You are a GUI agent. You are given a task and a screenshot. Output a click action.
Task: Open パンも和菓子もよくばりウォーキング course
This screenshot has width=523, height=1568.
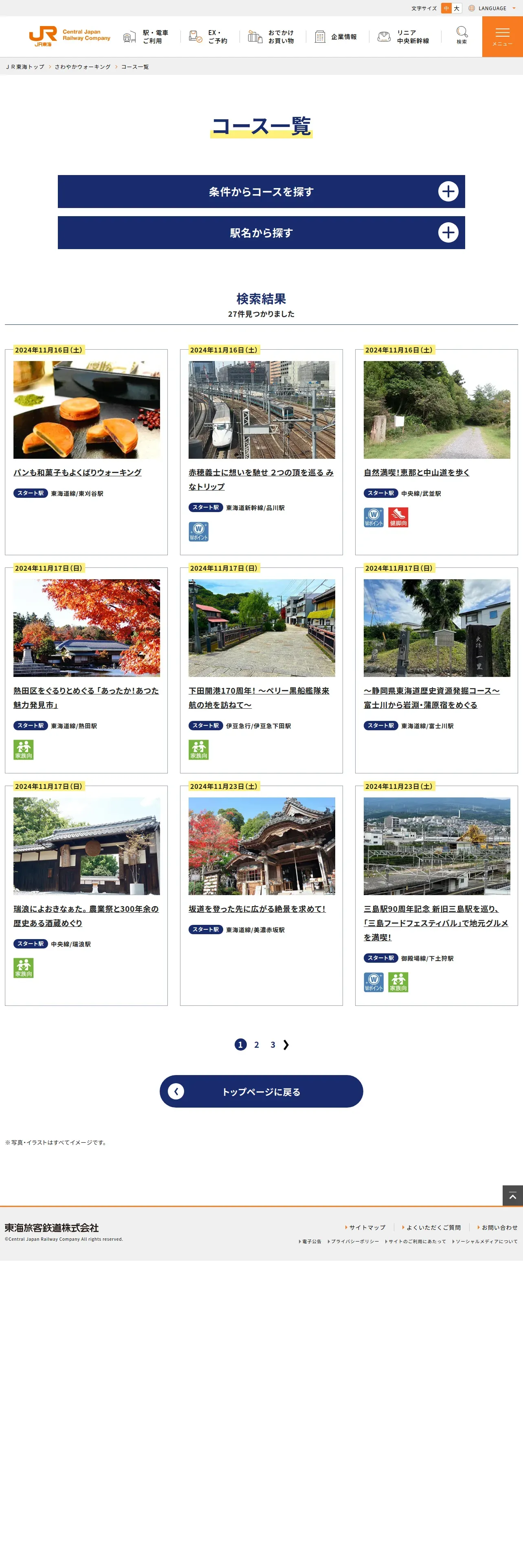point(77,472)
